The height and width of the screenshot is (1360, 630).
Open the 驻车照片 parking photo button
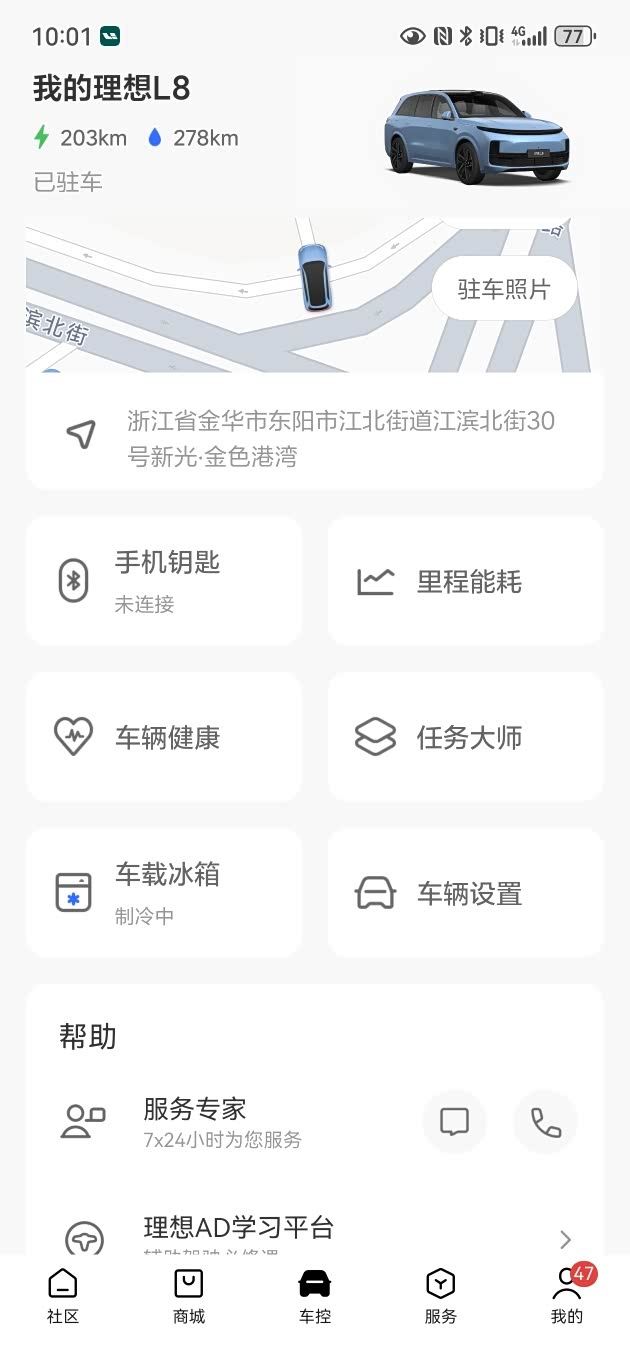[x=504, y=289]
